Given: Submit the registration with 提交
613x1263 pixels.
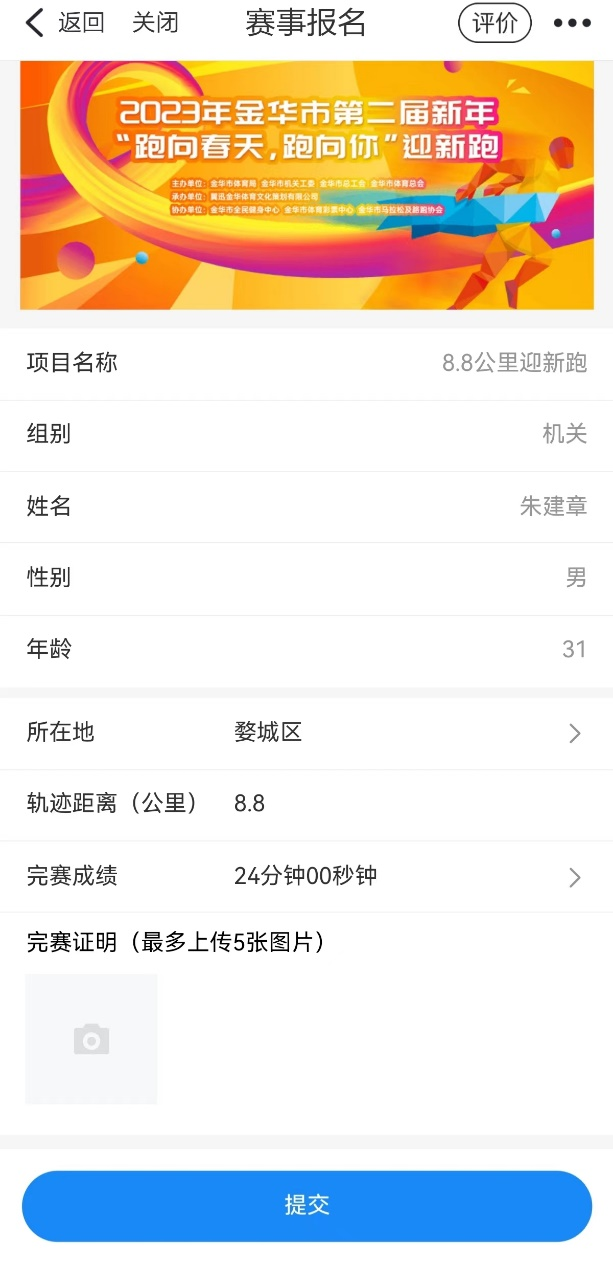Looking at the screenshot, I should 306,1205.
